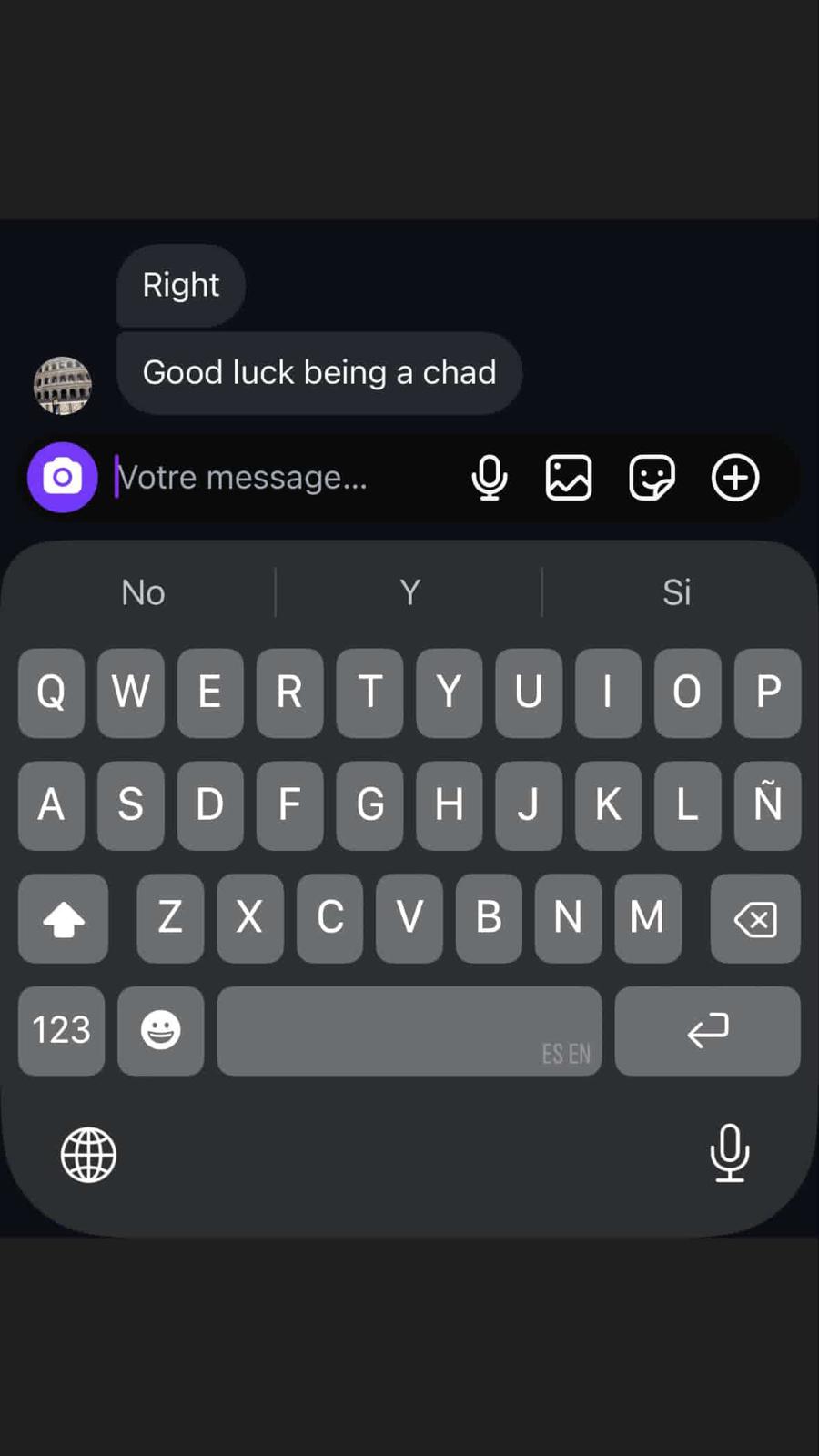Toggle the Shift key on the keyboard
The width and height of the screenshot is (819, 1456).
click(62, 919)
